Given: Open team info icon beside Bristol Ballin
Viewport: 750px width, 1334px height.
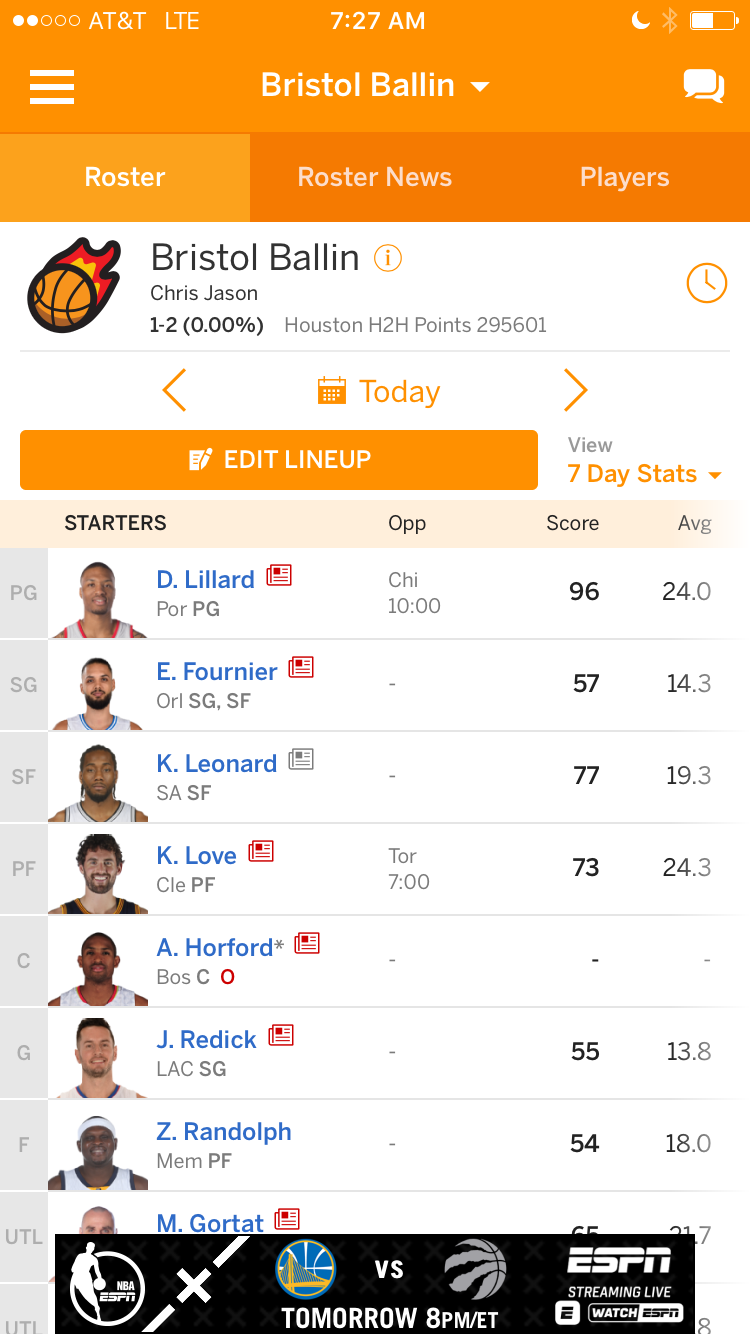Looking at the screenshot, I should 387,258.
